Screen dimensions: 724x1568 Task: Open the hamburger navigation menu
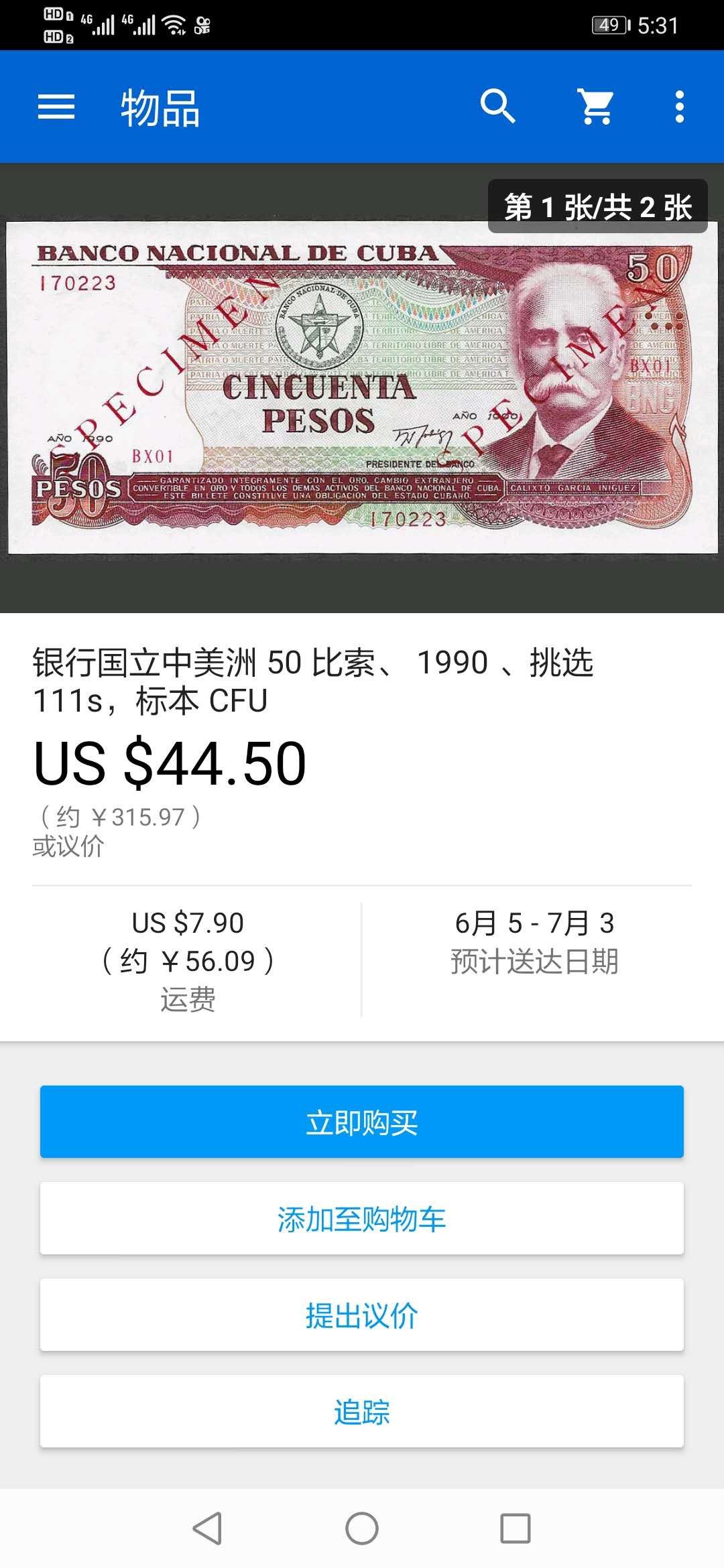coord(56,107)
